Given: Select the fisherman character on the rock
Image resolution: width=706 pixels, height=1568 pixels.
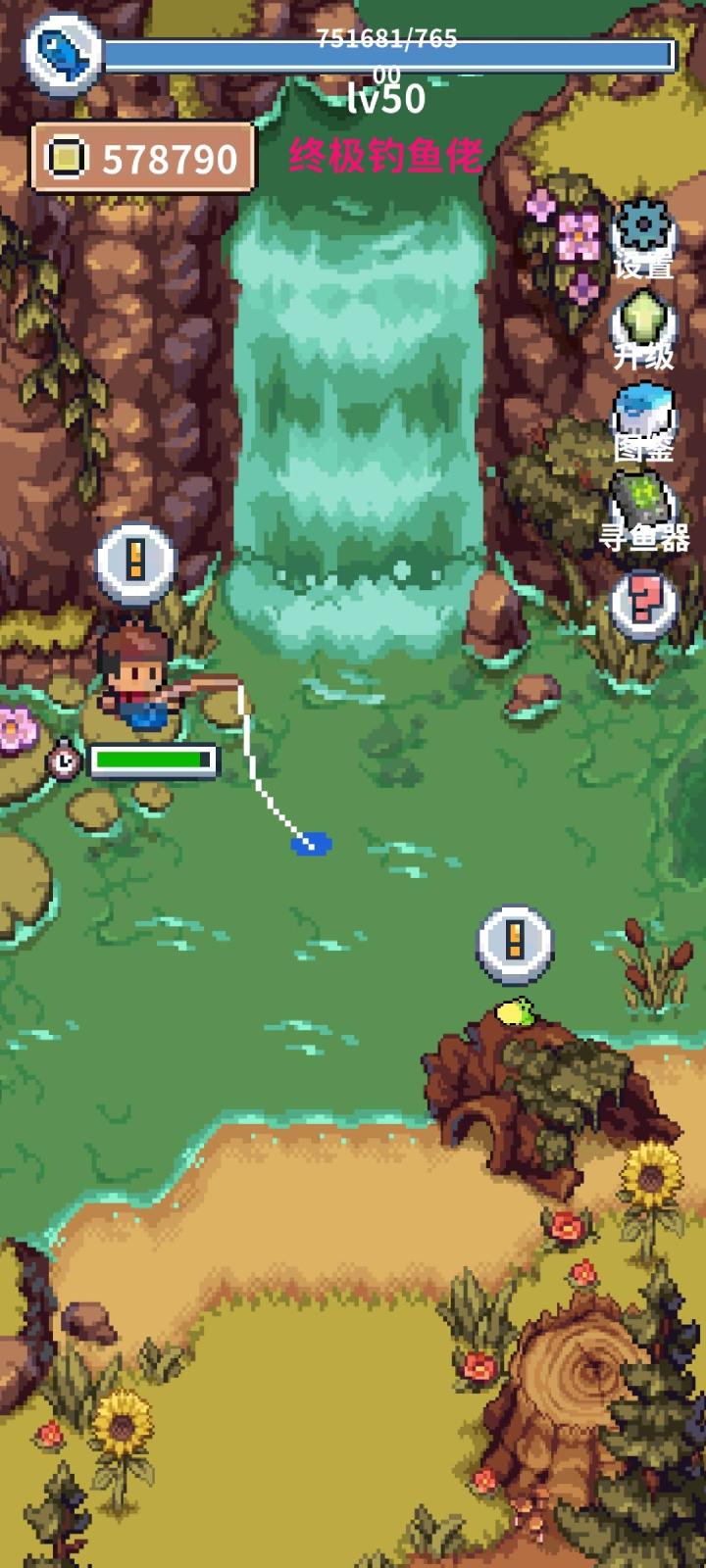Looking at the screenshot, I should click(135, 676).
